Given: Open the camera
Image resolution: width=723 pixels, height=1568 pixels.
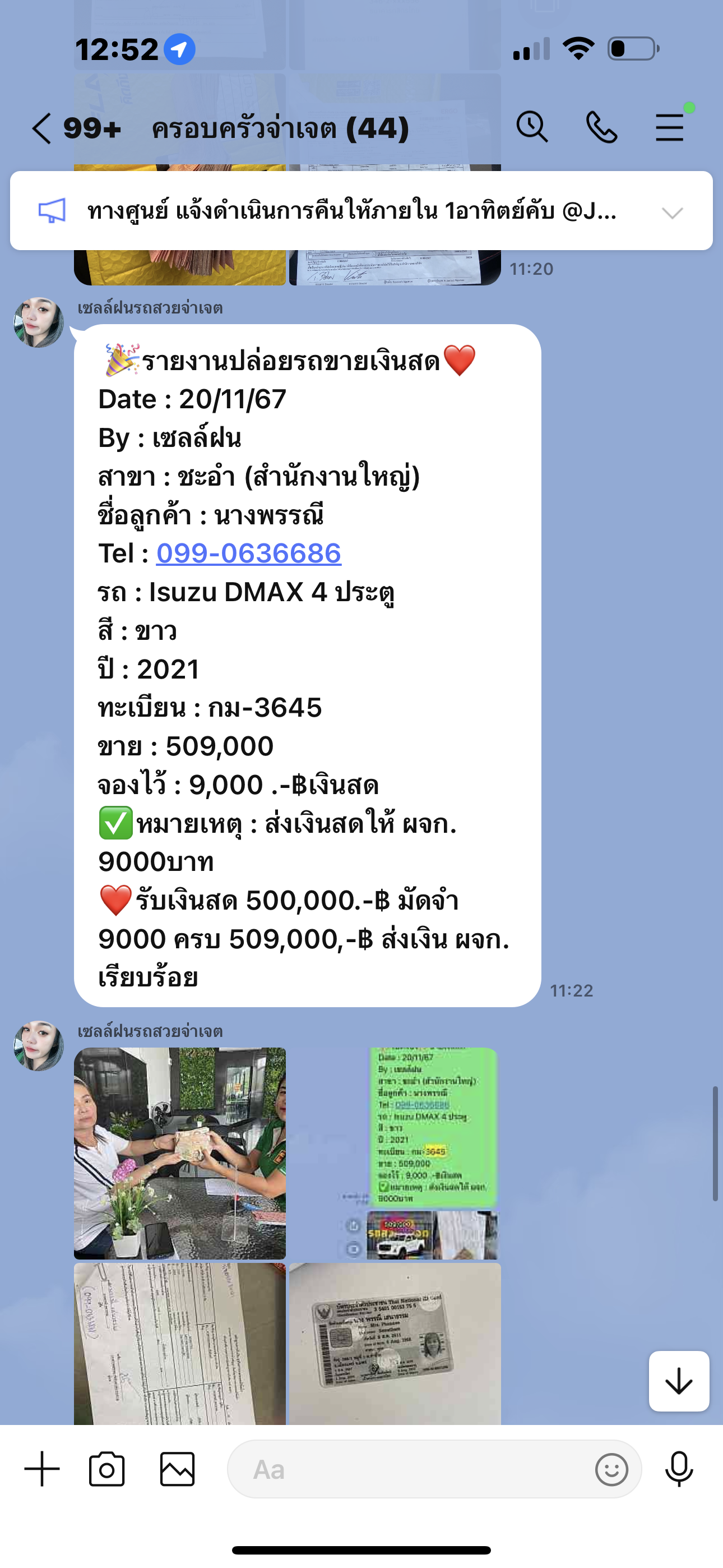Looking at the screenshot, I should click(107, 1469).
